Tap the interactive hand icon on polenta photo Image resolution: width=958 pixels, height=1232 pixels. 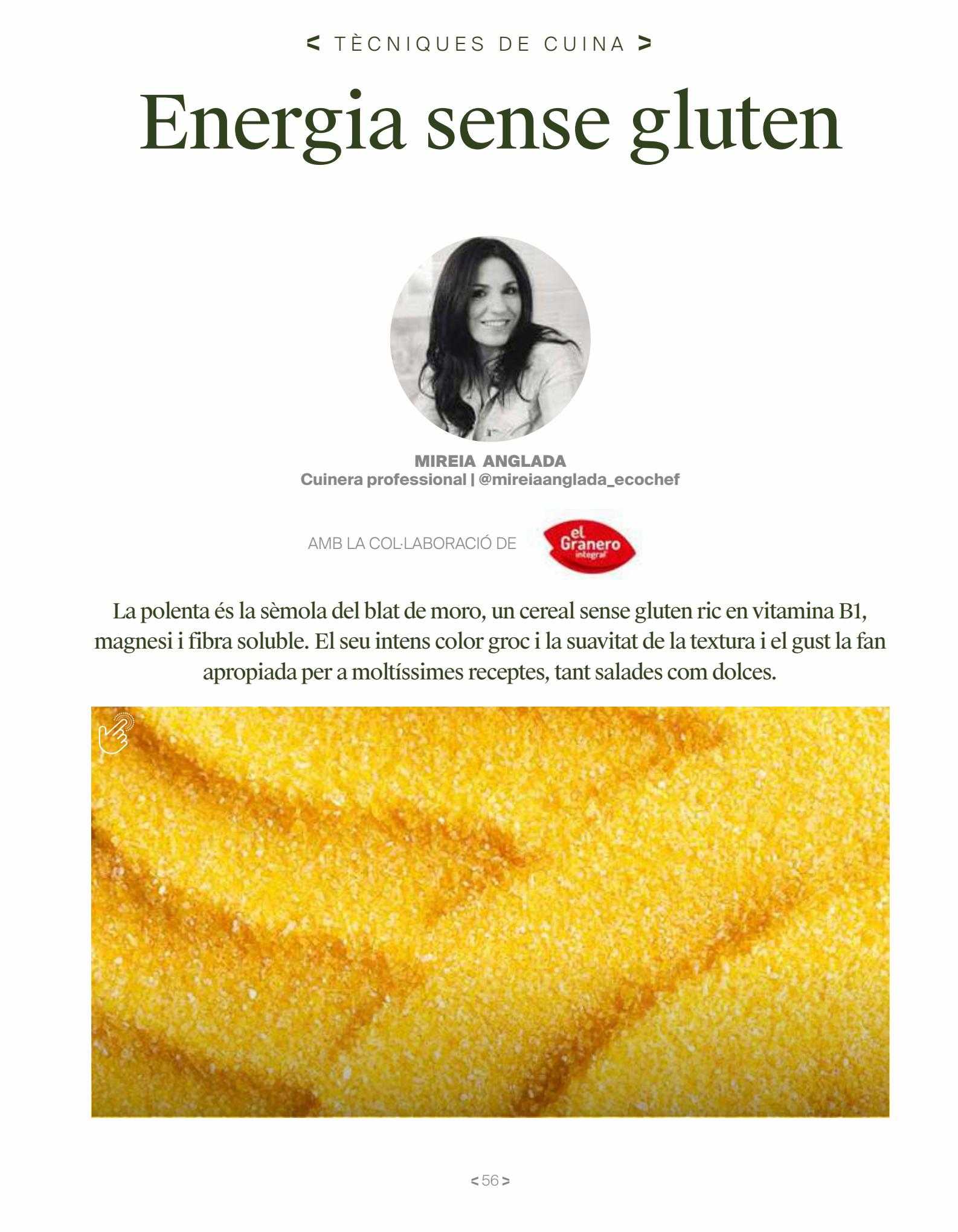[x=115, y=734]
